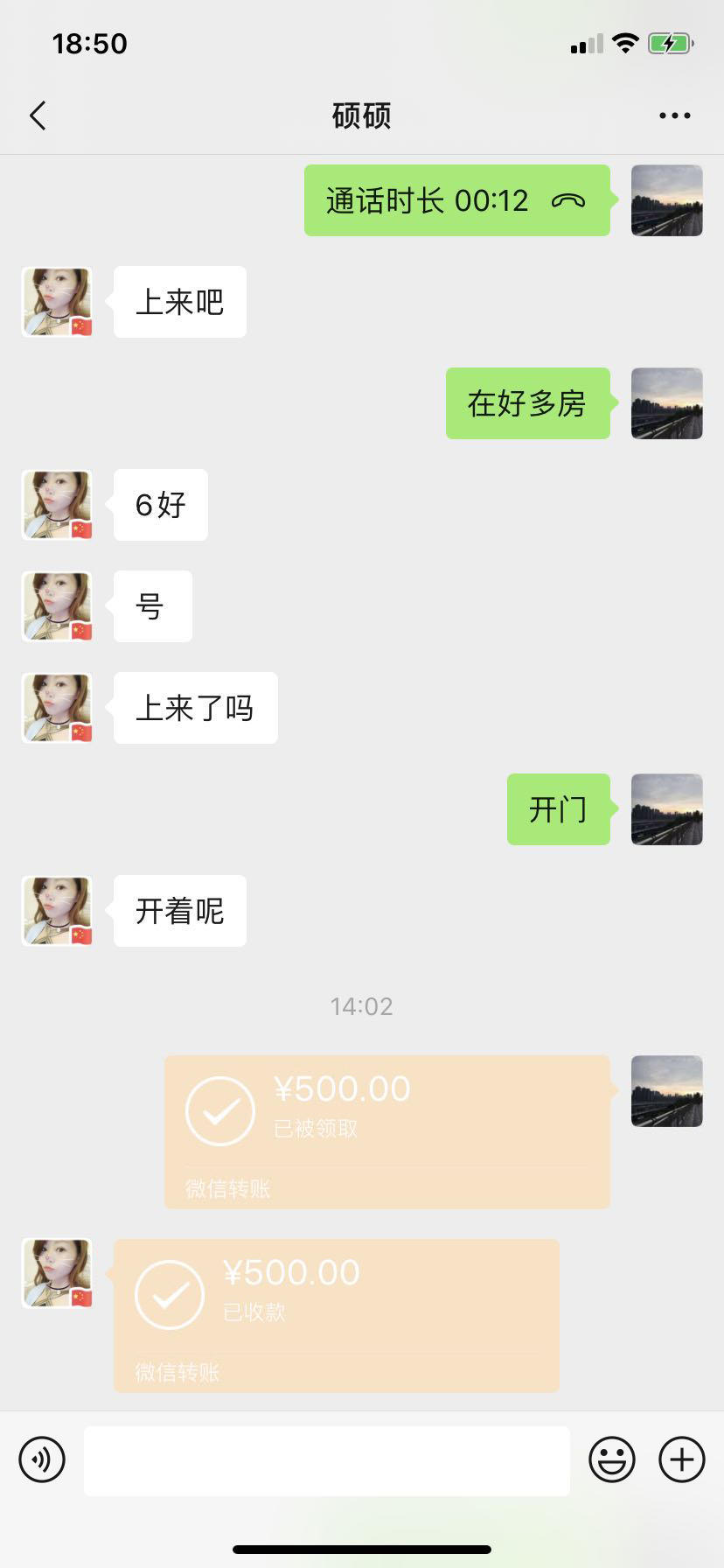Open the ¥500.00 已被领取 transfer

pyautogui.click(x=386, y=1131)
